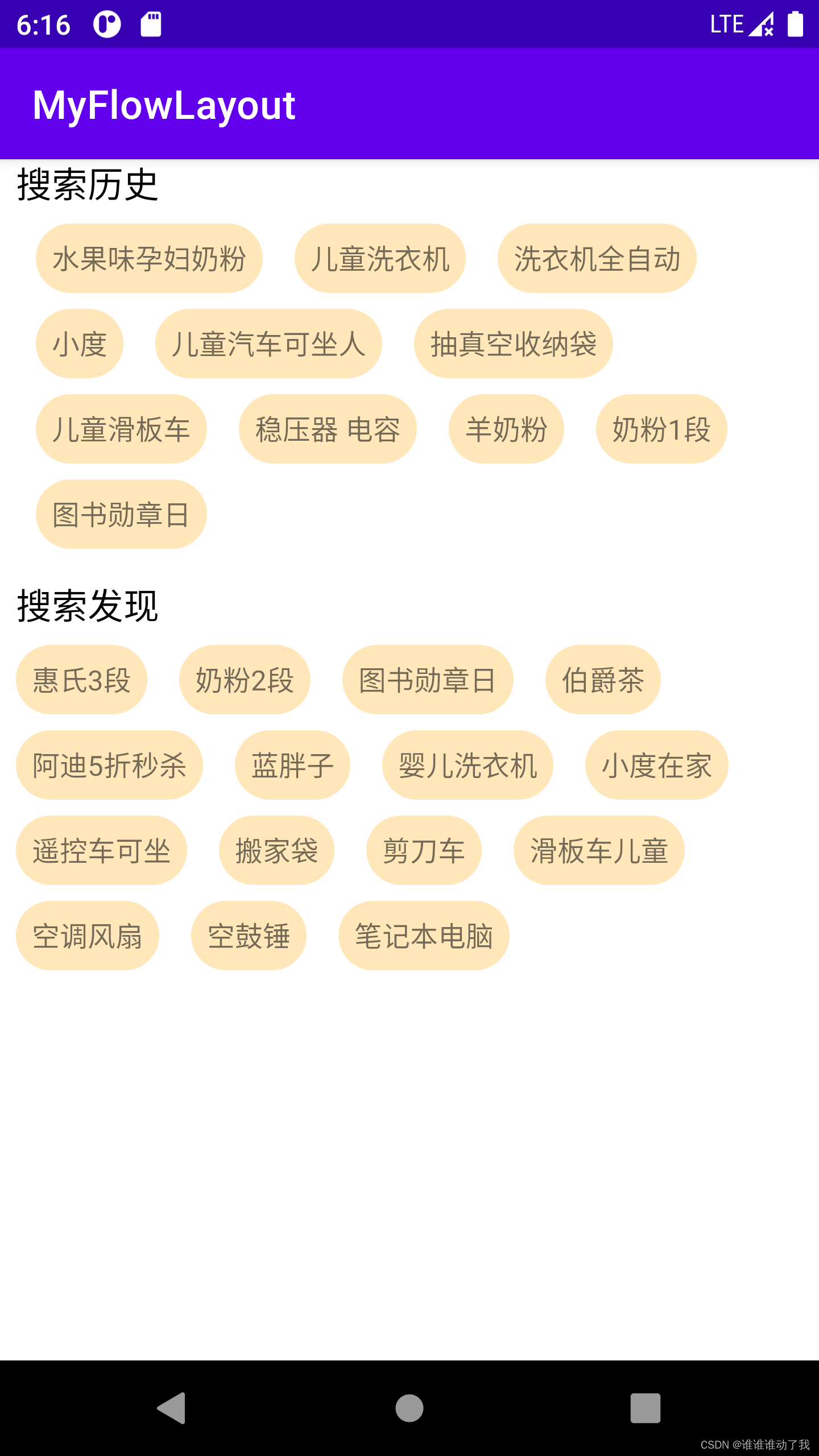This screenshot has height=1456, width=819.
Task: Select 惠氏3段 in search discovery
Action: (x=81, y=680)
